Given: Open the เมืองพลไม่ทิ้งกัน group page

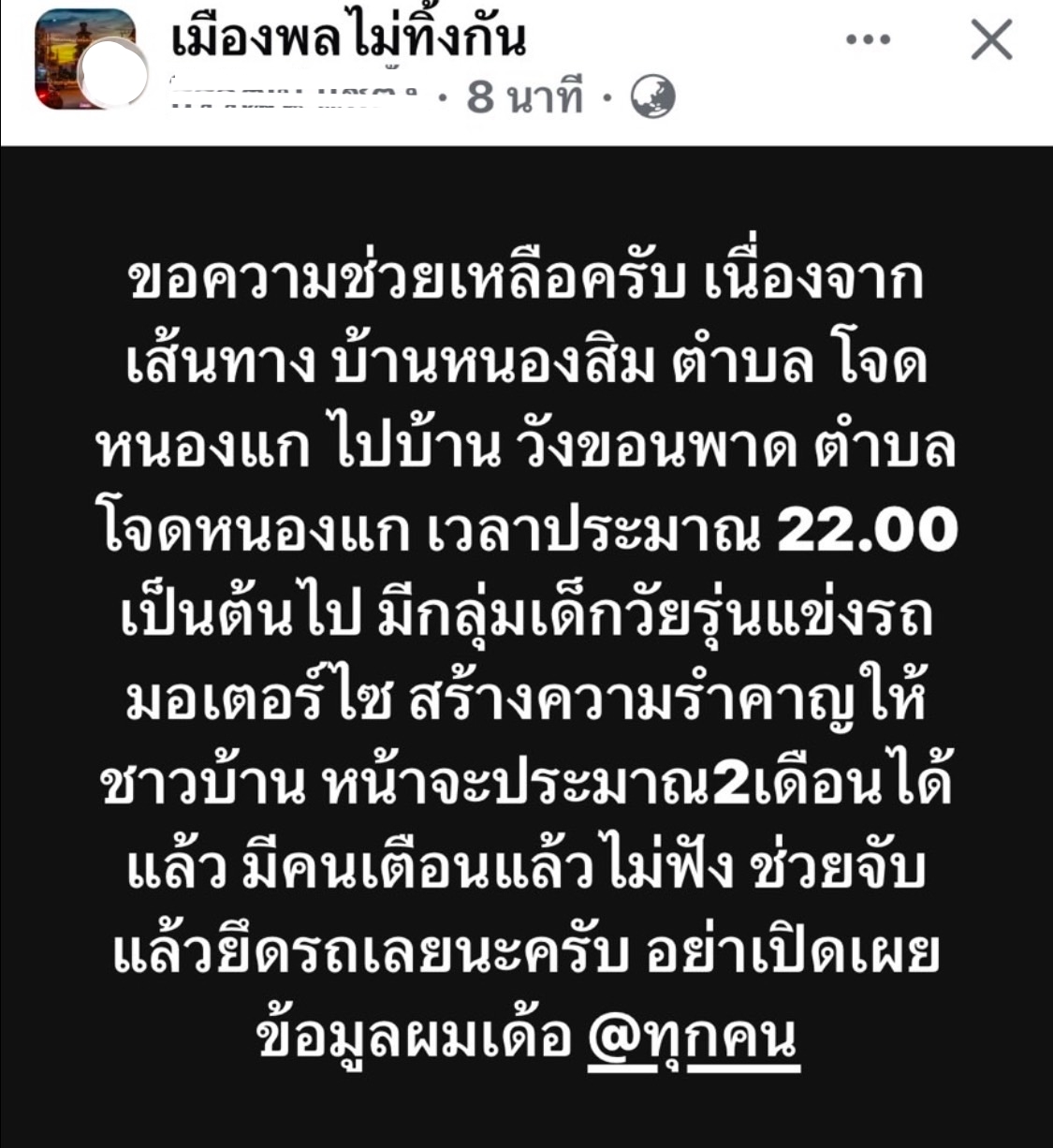Looking at the screenshot, I should [349, 37].
